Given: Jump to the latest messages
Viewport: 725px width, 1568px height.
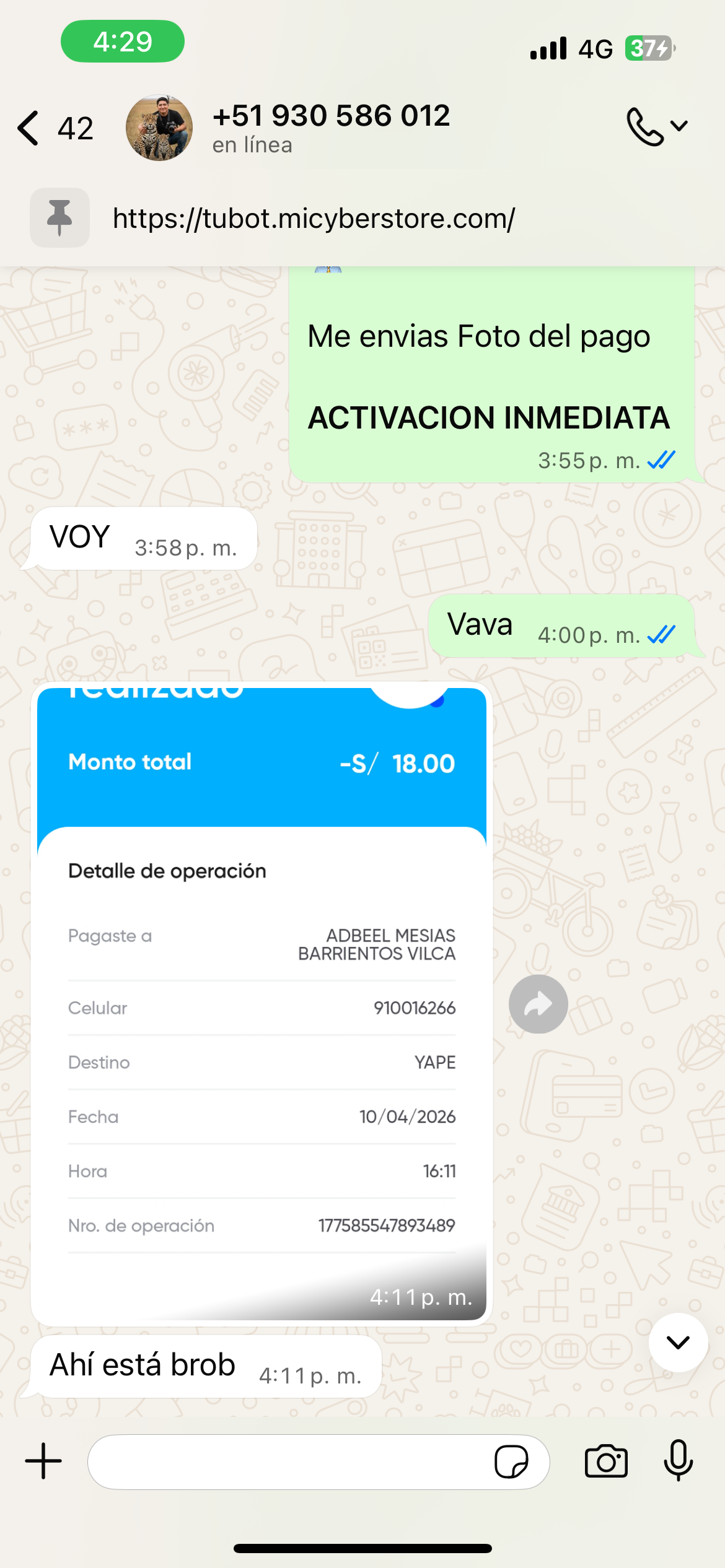Looking at the screenshot, I should pos(678,1342).
